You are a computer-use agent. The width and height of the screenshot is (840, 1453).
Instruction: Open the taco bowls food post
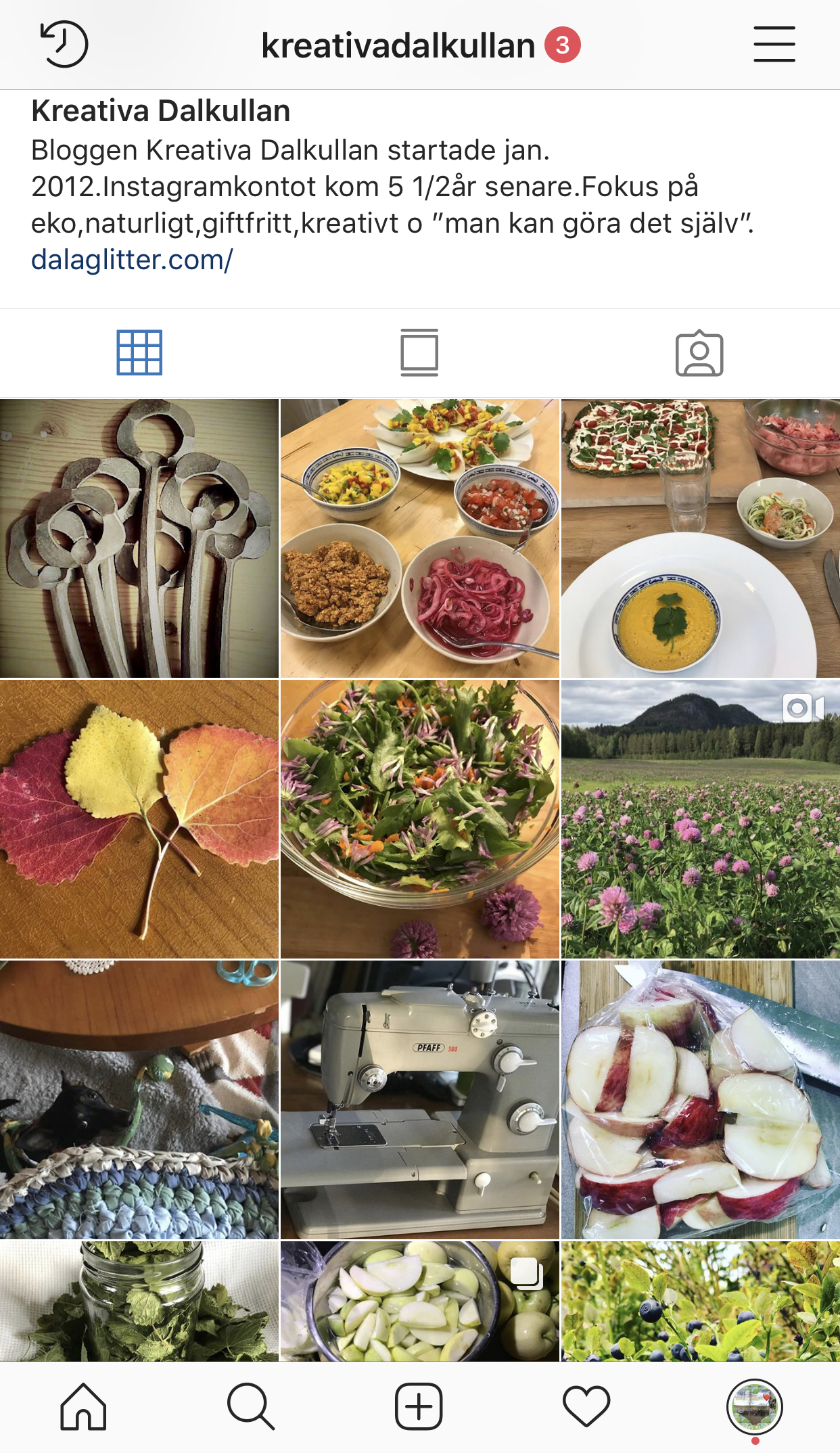[x=419, y=538]
